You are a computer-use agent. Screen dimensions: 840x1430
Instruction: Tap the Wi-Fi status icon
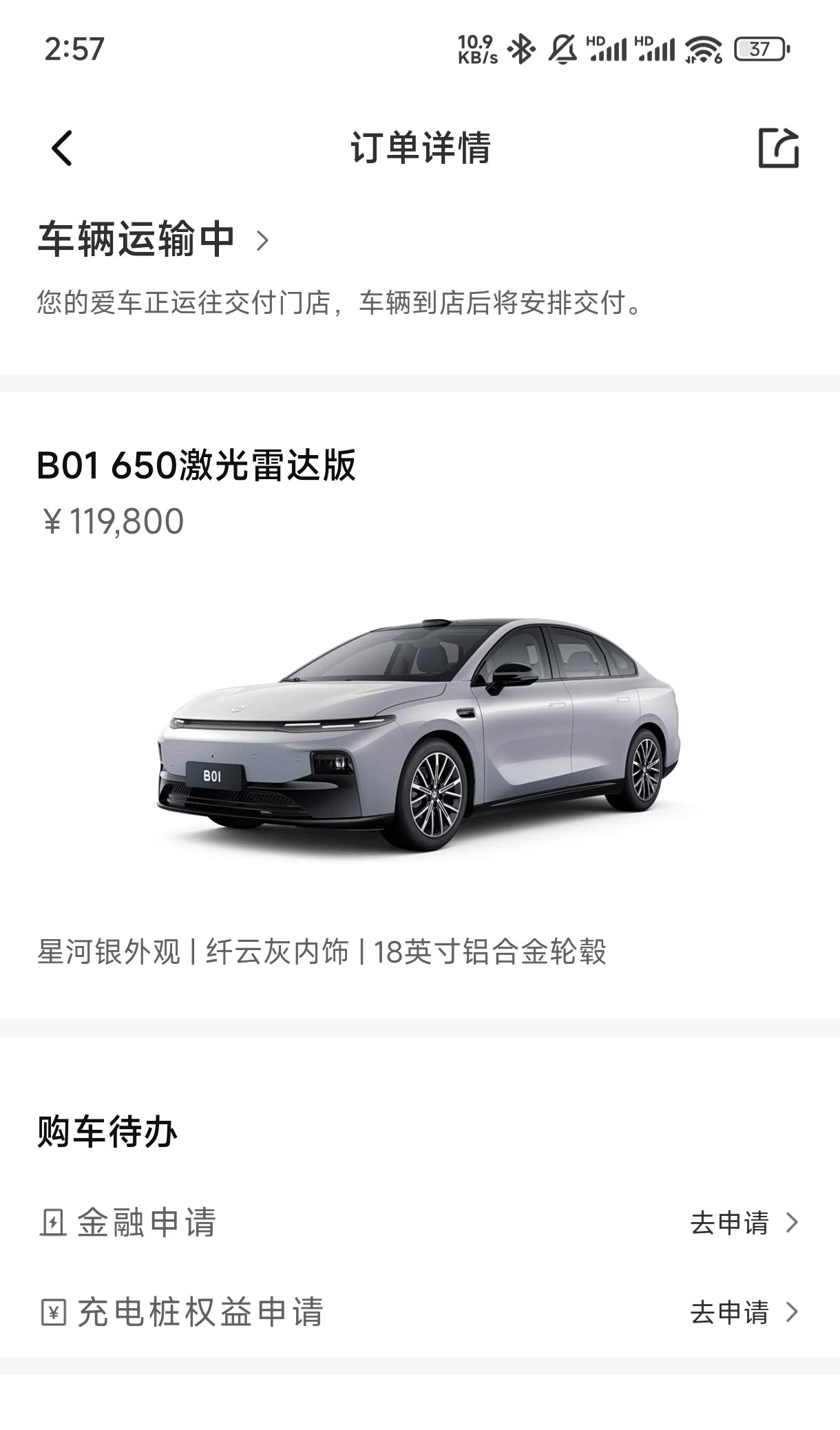pos(702,50)
